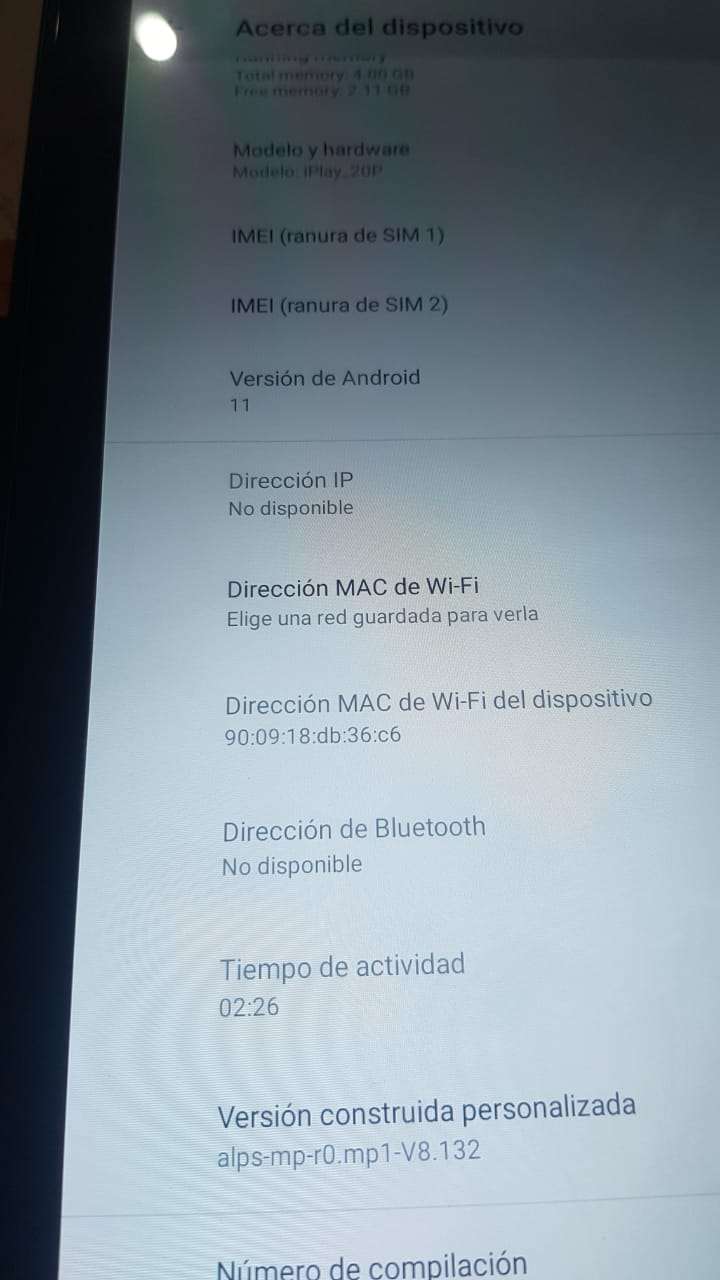Open the Modelo y hardware row

pyautogui.click(x=321, y=159)
